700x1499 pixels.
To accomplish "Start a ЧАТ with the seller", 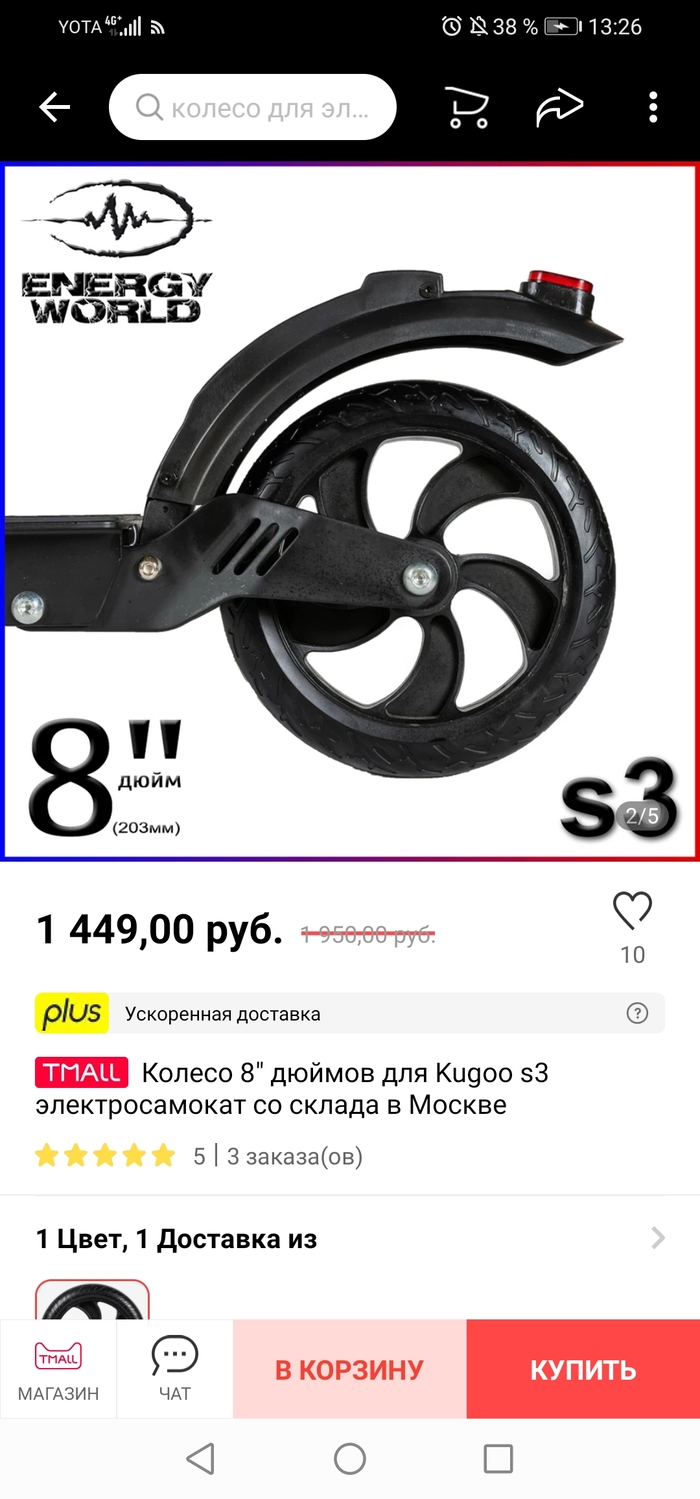I will (x=175, y=1369).
